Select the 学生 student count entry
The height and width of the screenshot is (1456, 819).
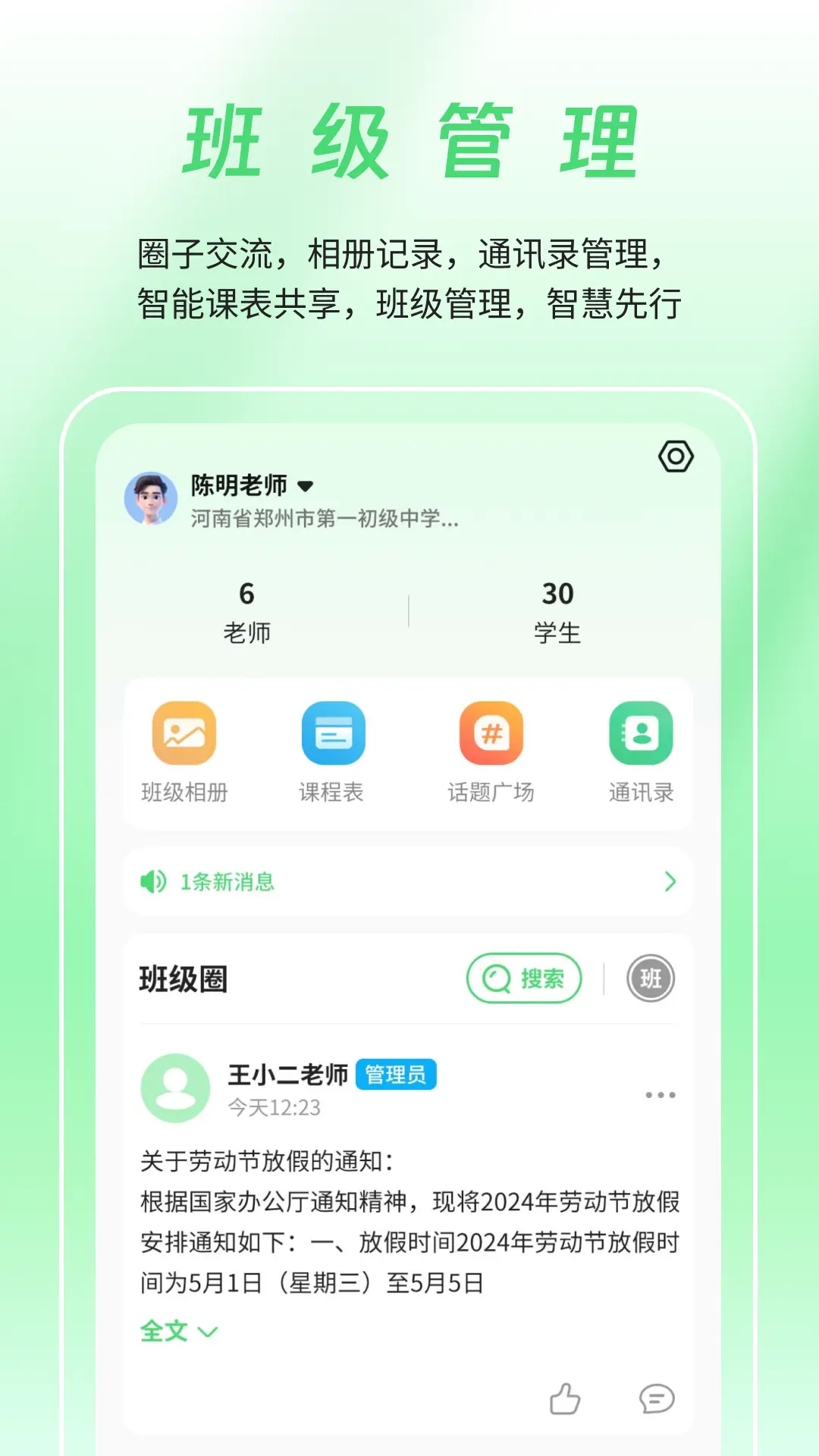coord(559,610)
